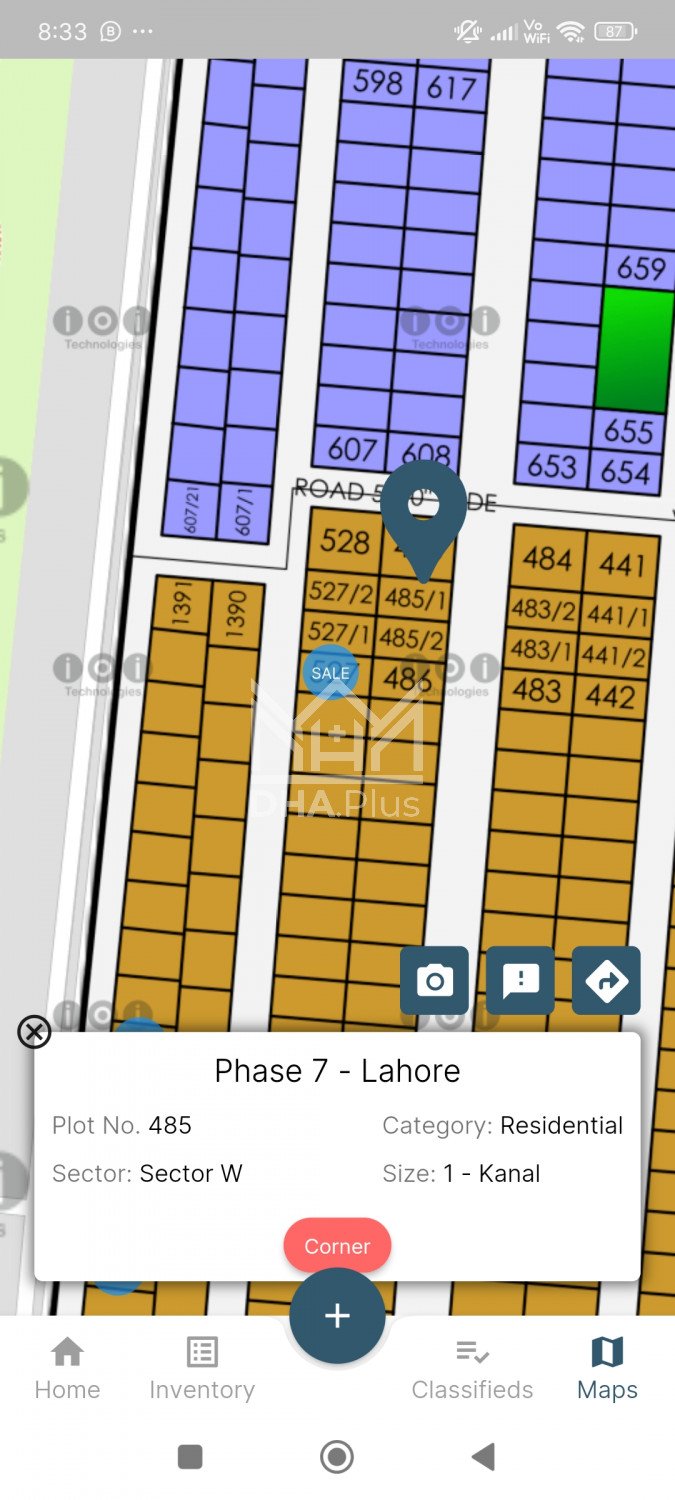Tap the SALE marker on the map

[330, 672]
